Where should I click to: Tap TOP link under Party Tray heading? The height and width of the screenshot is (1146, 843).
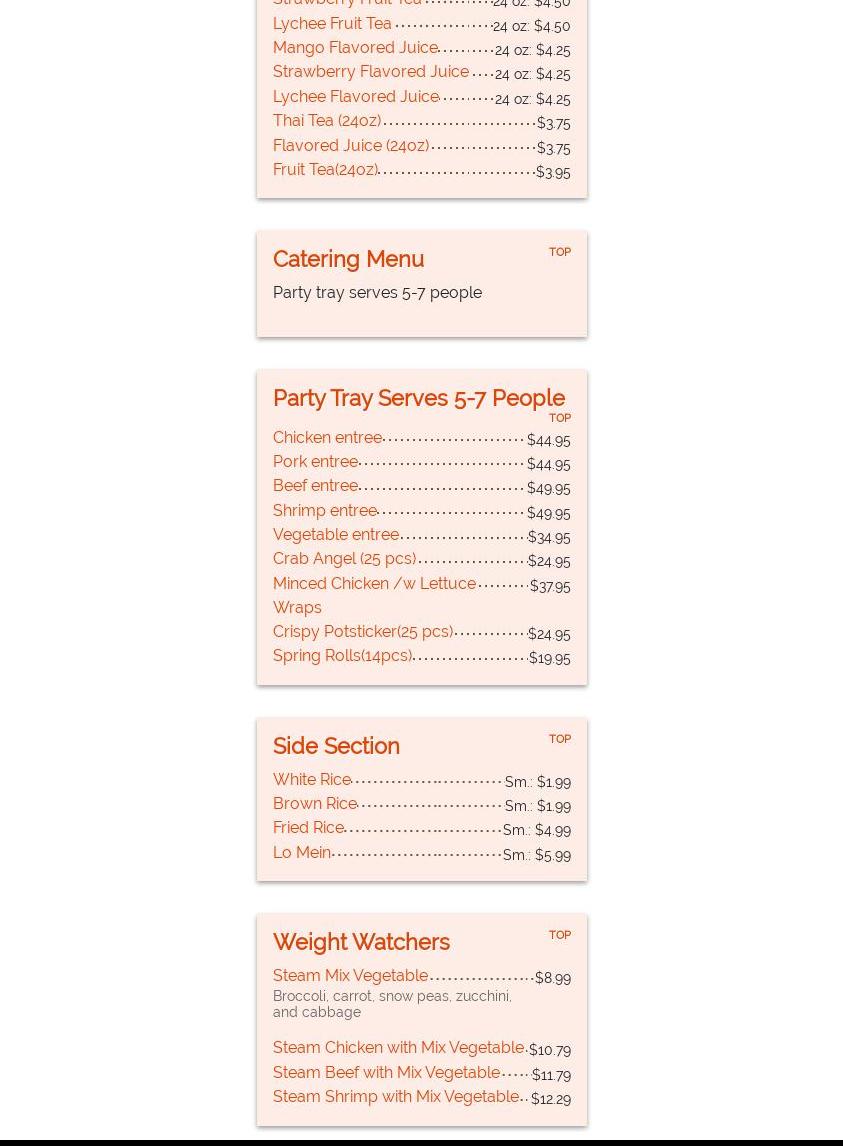(x=559, y=418)
